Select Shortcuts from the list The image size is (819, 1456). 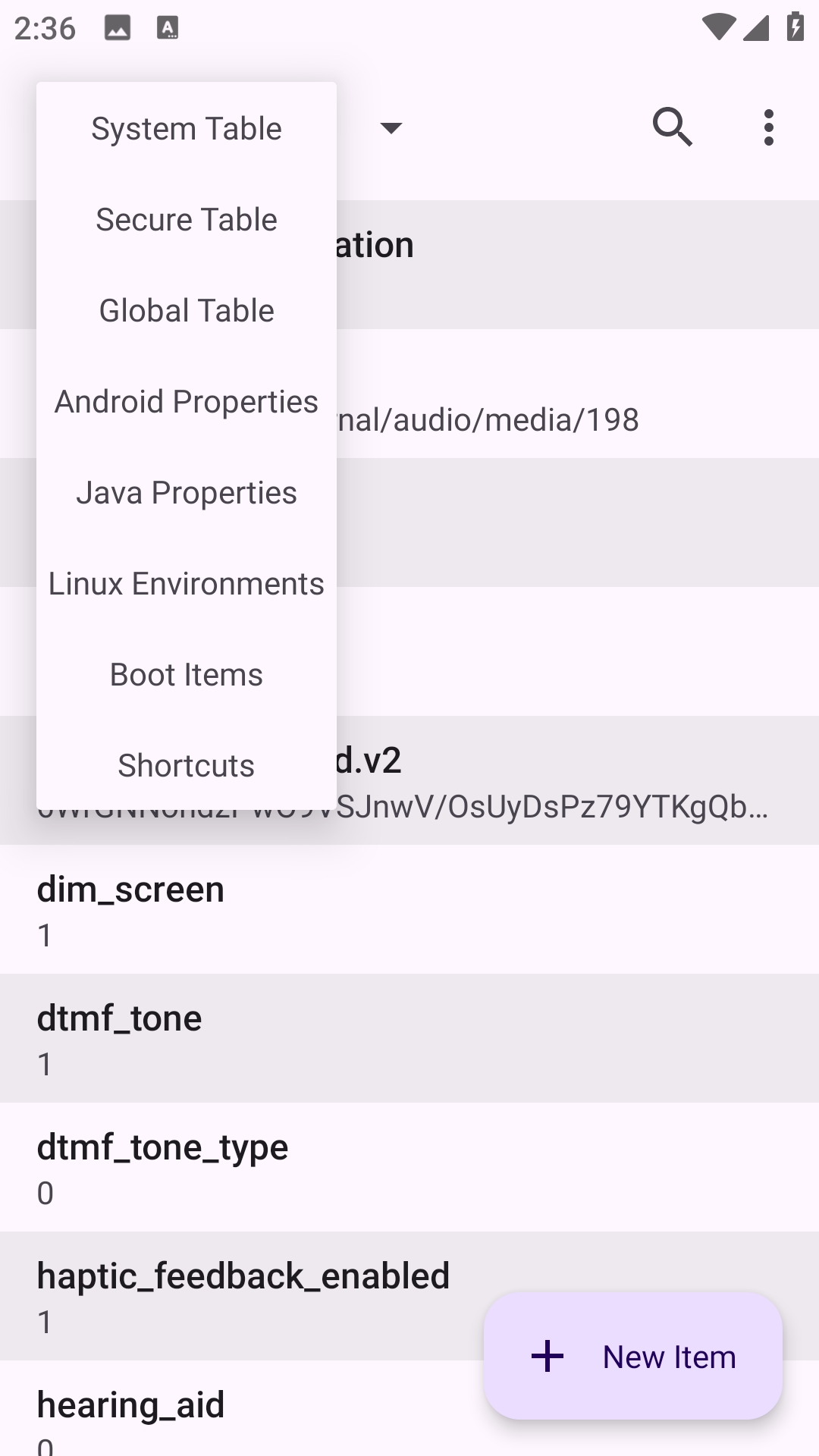187,766
